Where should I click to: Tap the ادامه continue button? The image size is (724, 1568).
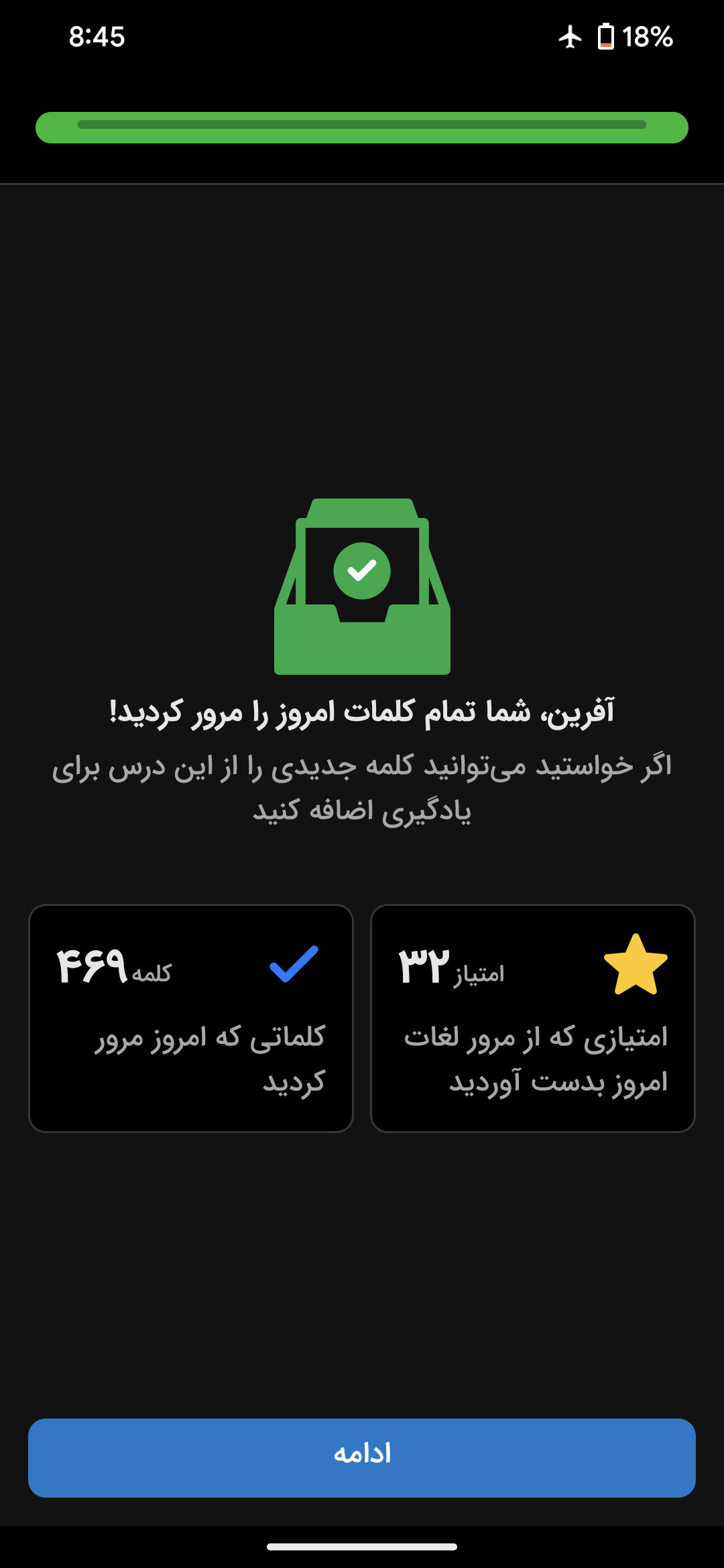[x=362, y=1457]
